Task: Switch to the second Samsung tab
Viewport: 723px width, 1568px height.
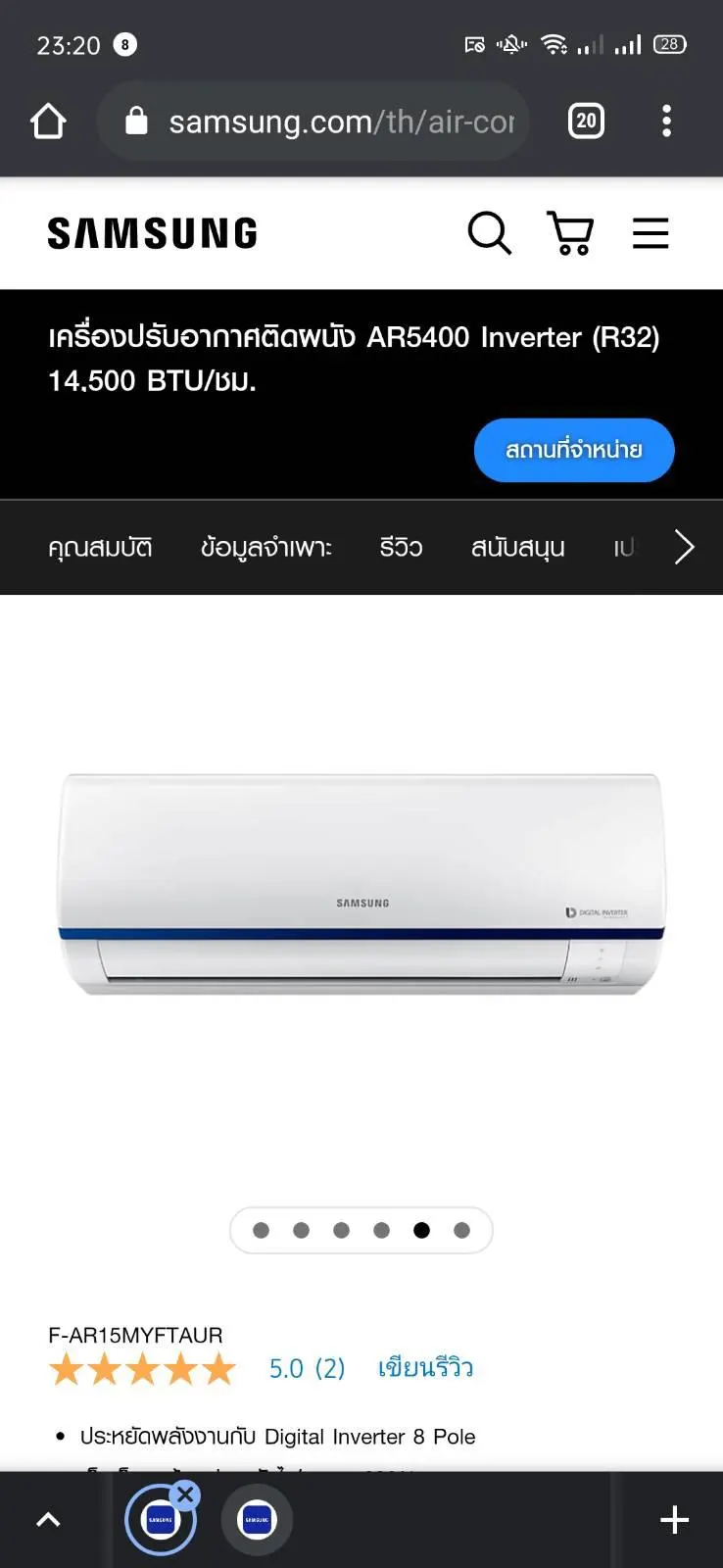Action: click(x=257, y=1520)
